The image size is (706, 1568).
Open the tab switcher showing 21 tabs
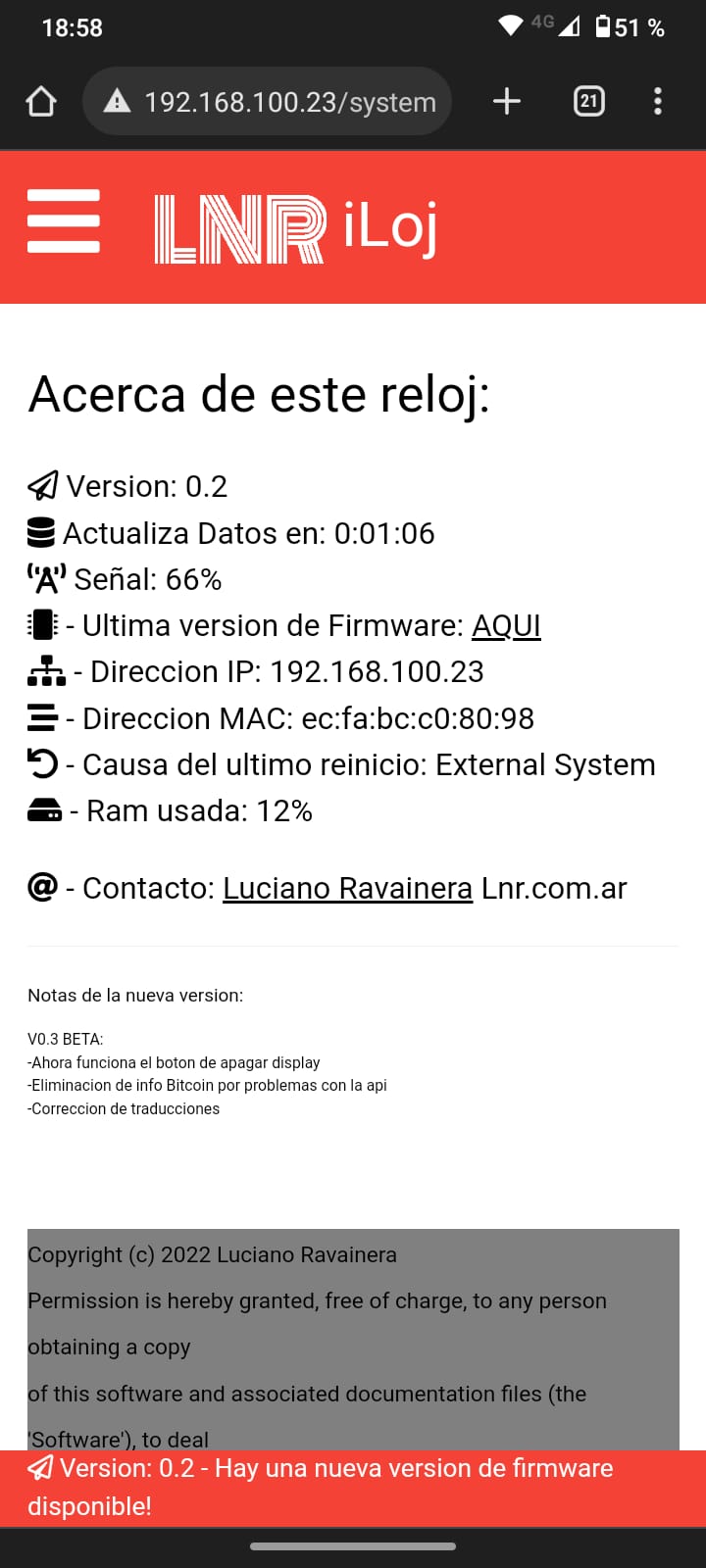coord(589,101)
